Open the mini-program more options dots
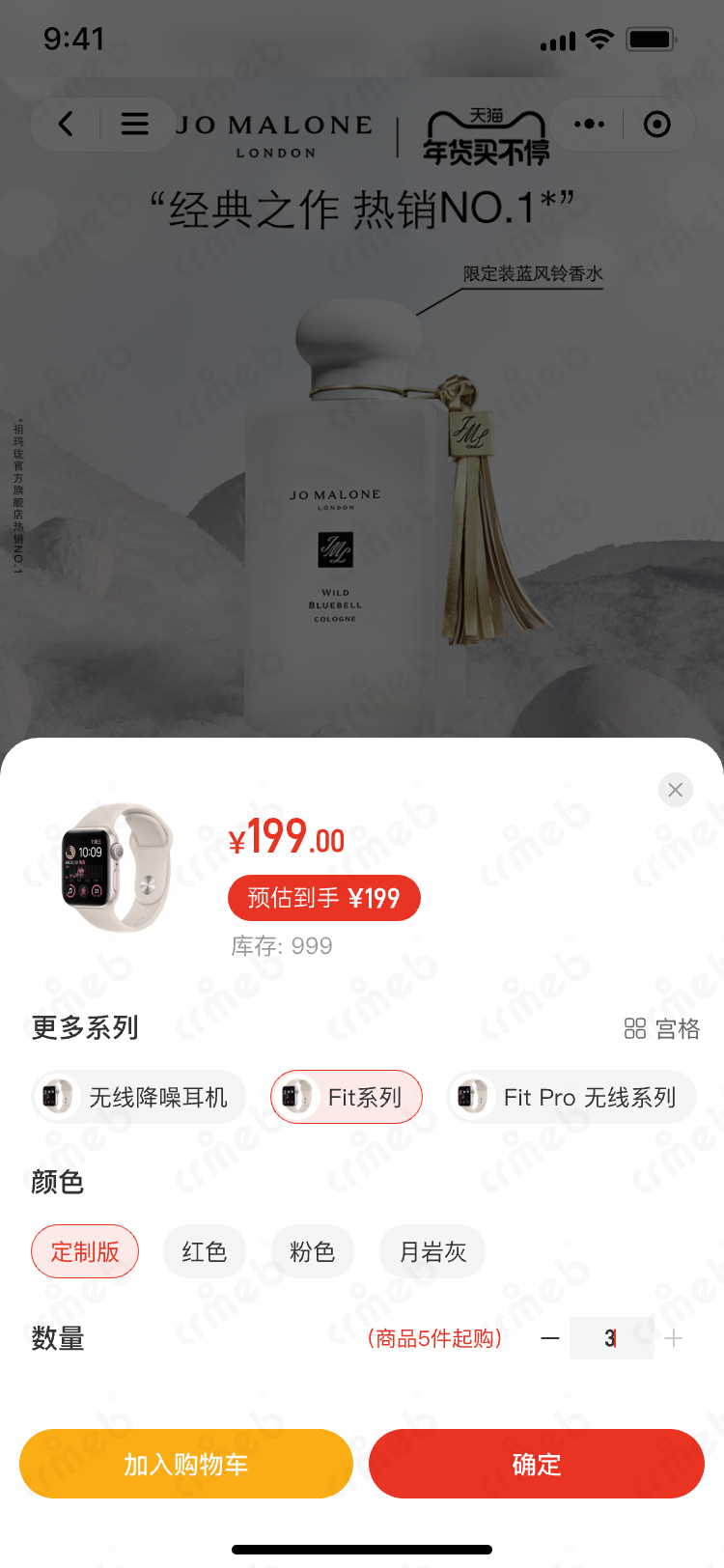 pyautogui.click(x=589, y=124)
